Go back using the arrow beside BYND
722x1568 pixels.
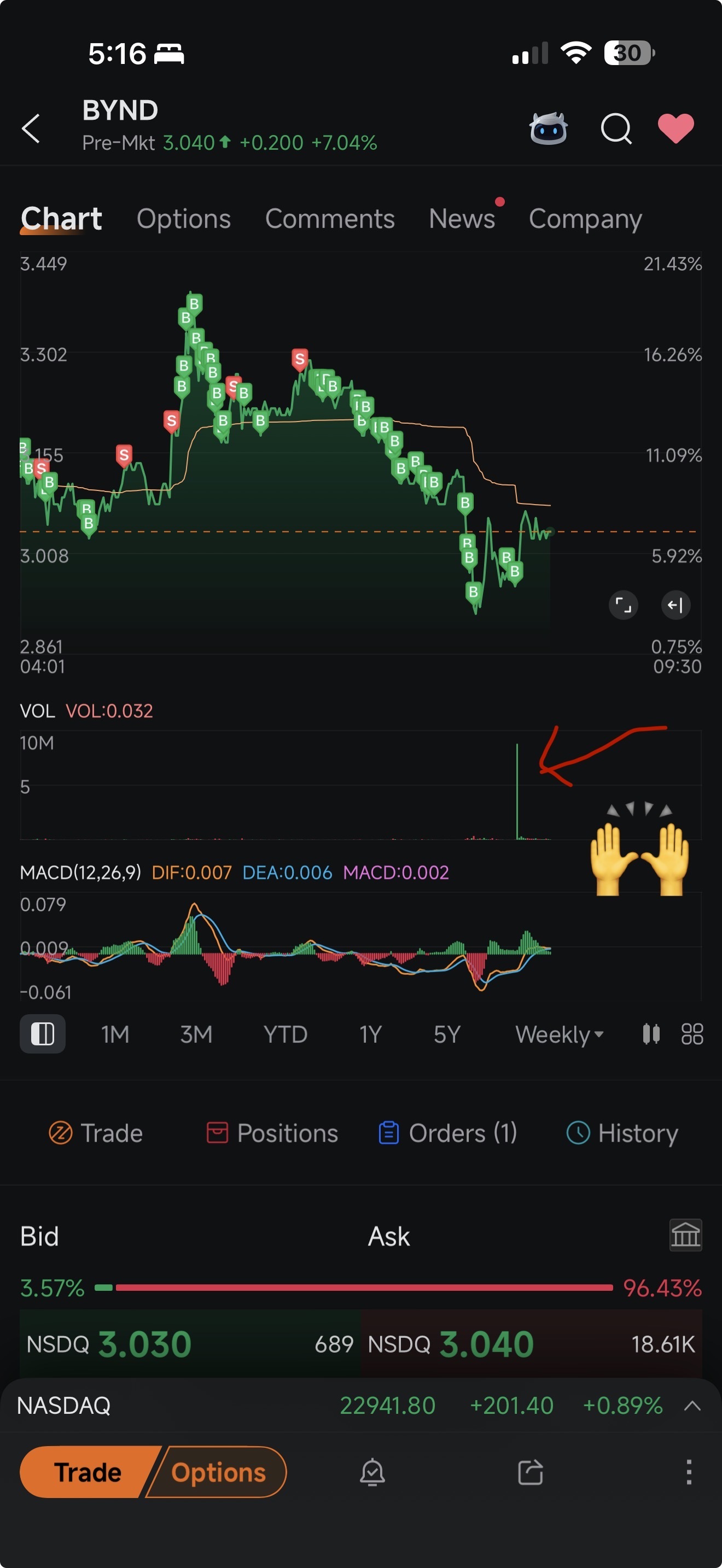(x=31, y=128)
